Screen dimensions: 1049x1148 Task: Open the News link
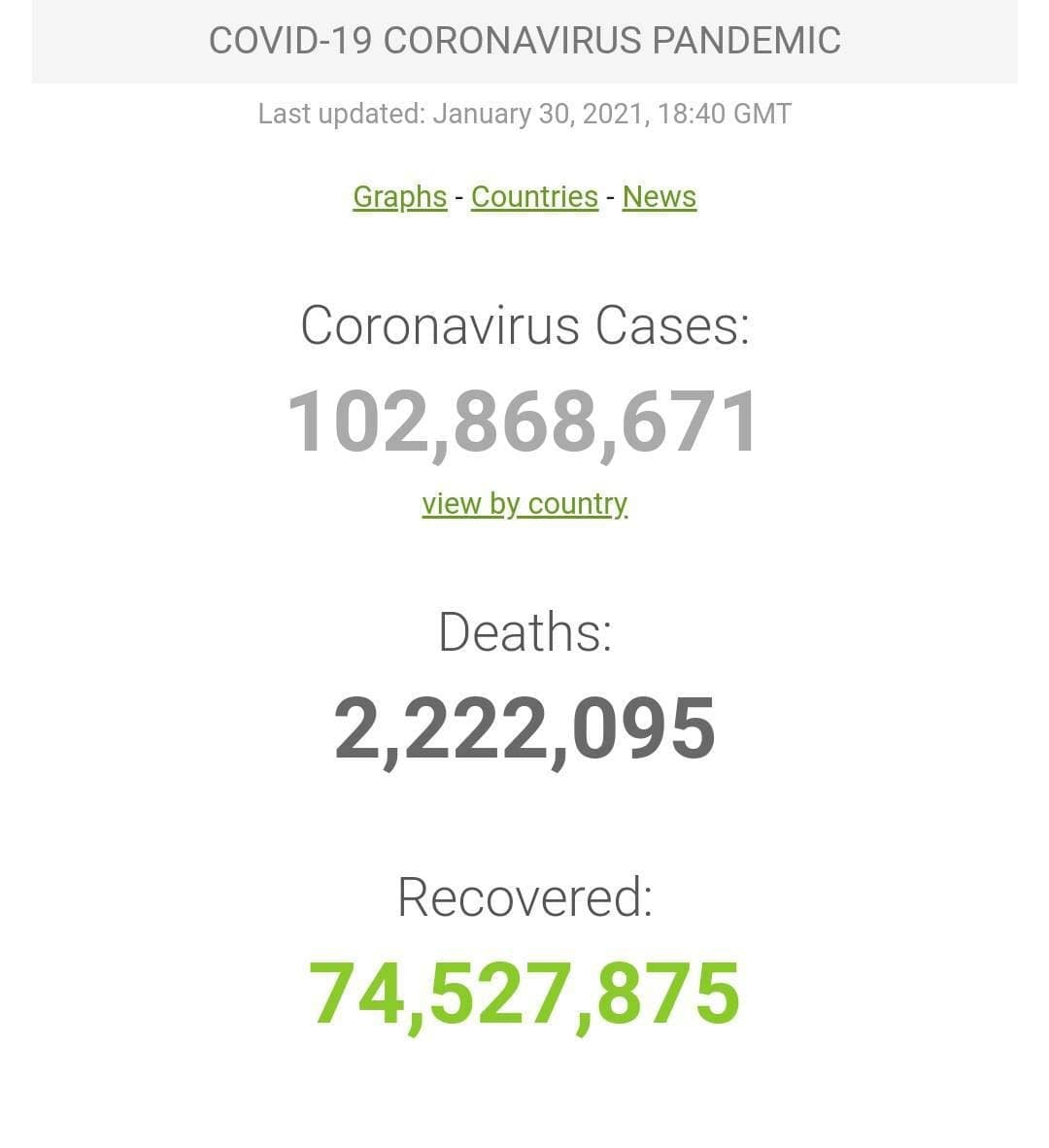click(659, 196)
